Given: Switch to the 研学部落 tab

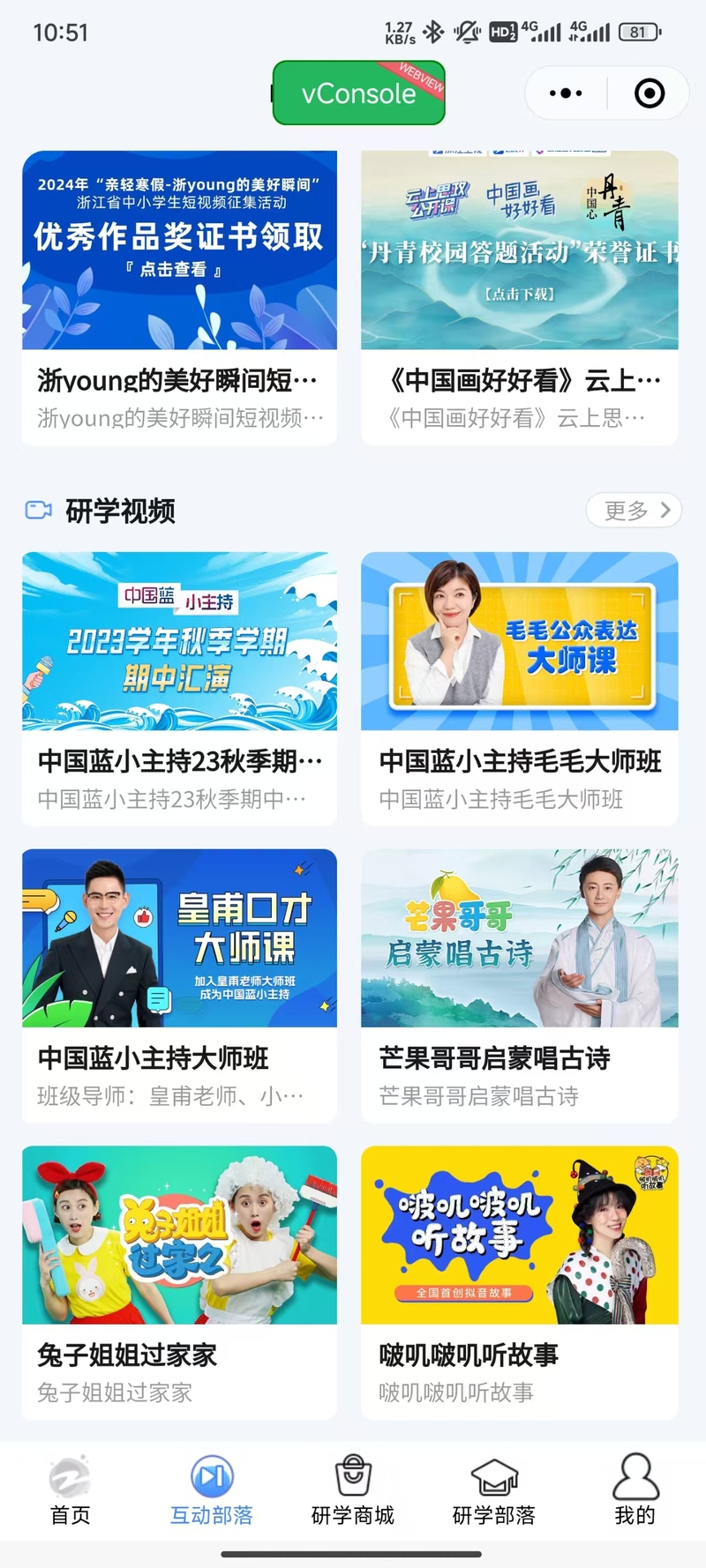Looking at the screenshot, I should (x=494, y=1491).
